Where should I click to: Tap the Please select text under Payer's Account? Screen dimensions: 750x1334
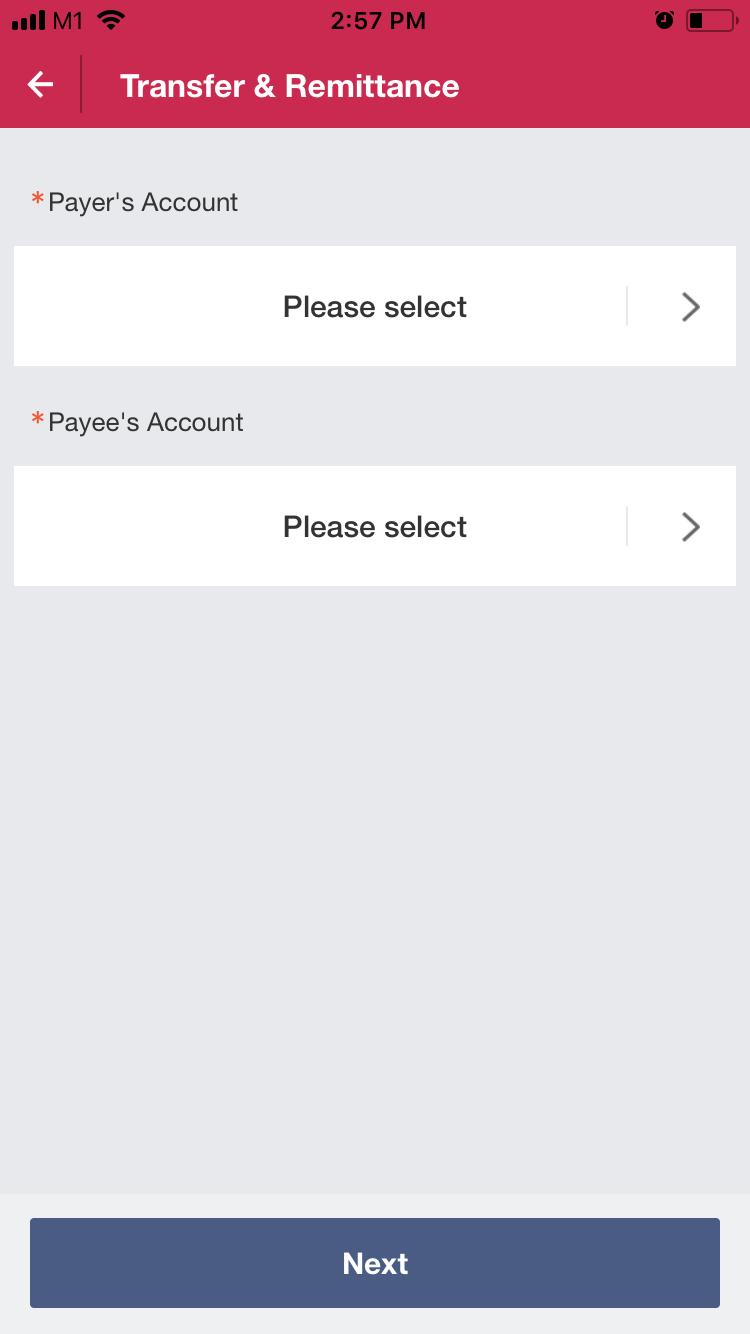374,306
